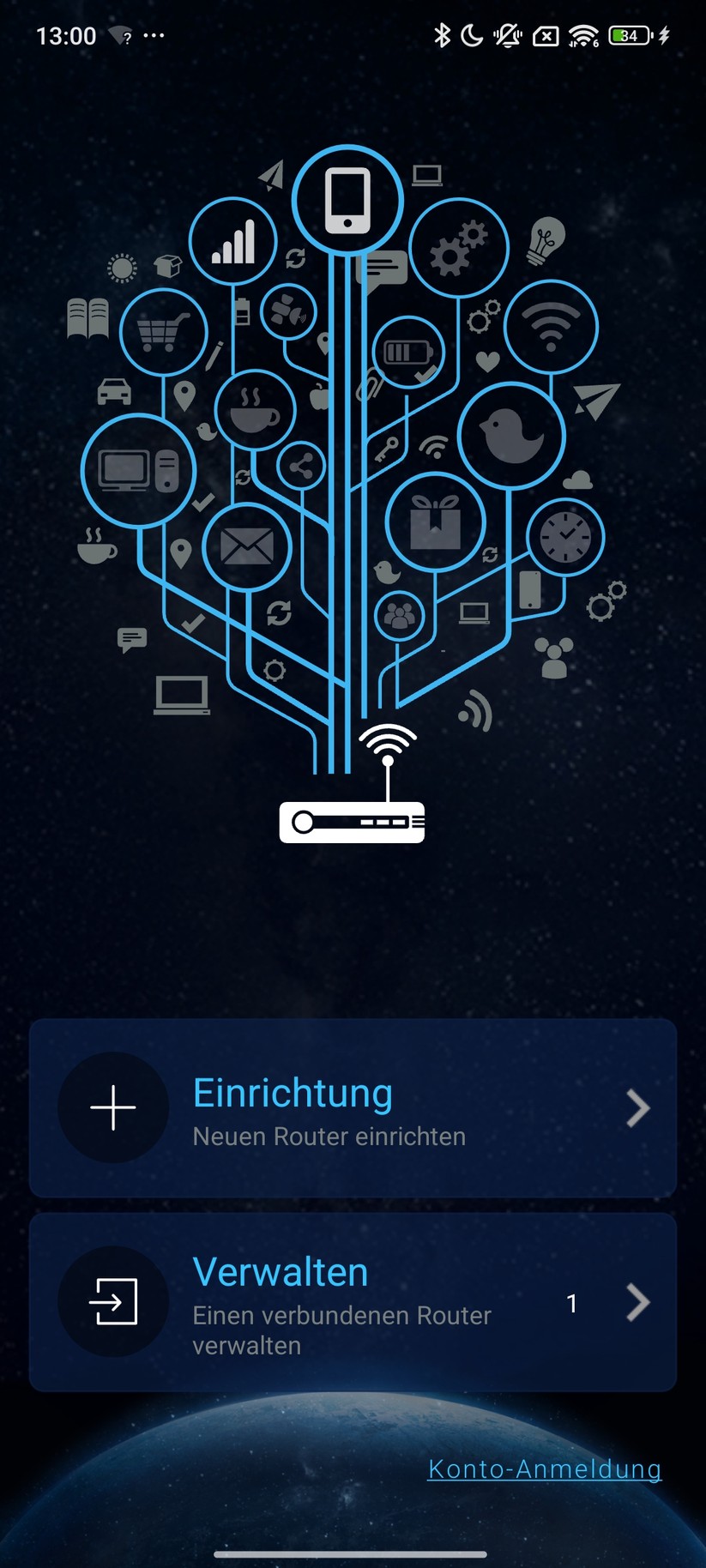Select the Bluetooth icon in the status bar
The image size is (706, 1568).
tap(444, 35)
